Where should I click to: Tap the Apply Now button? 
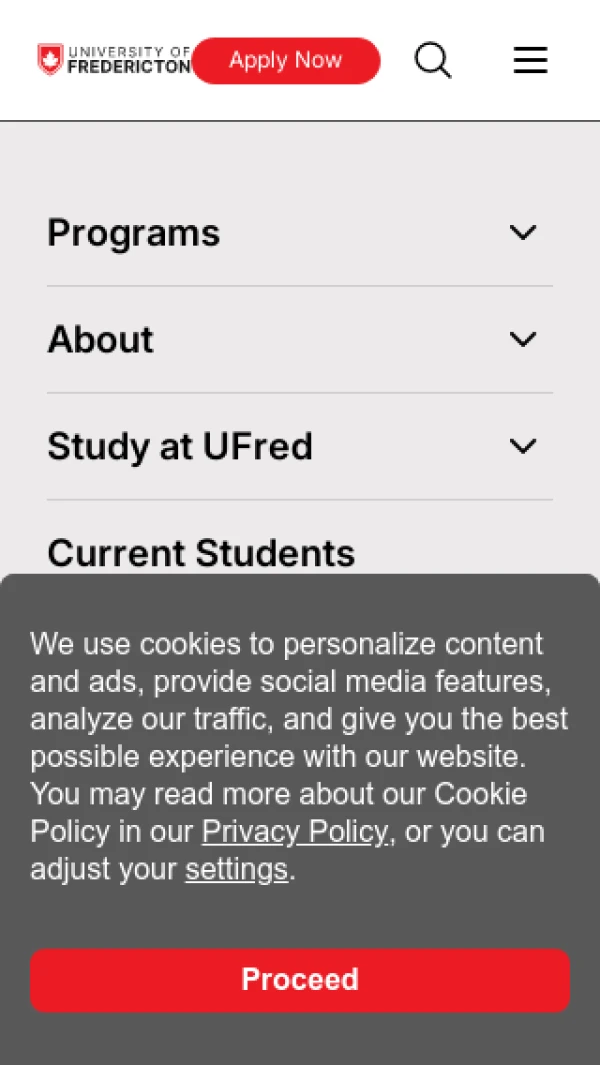click(285, 61)
